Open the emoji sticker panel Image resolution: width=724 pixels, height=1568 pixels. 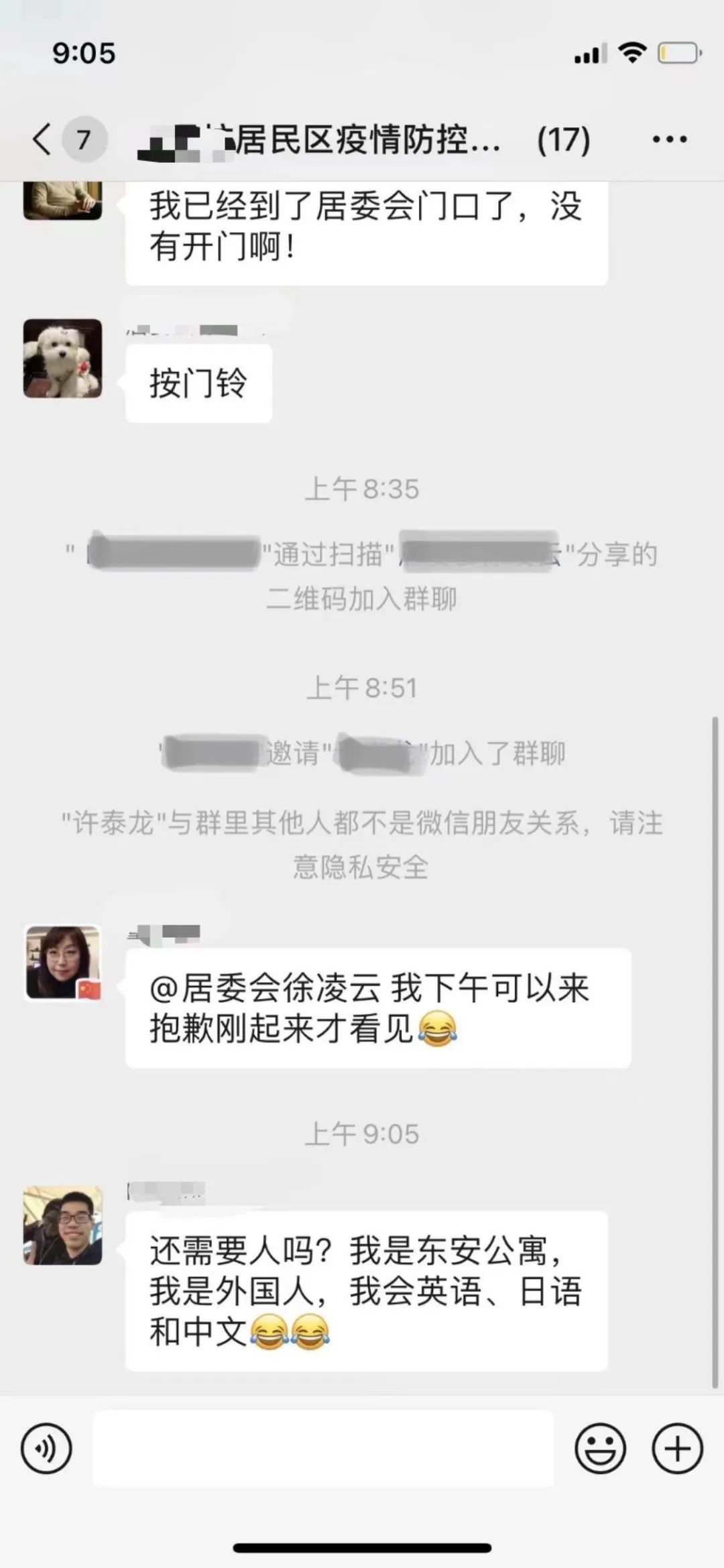pyautogui.click(x=600, y=1449)
